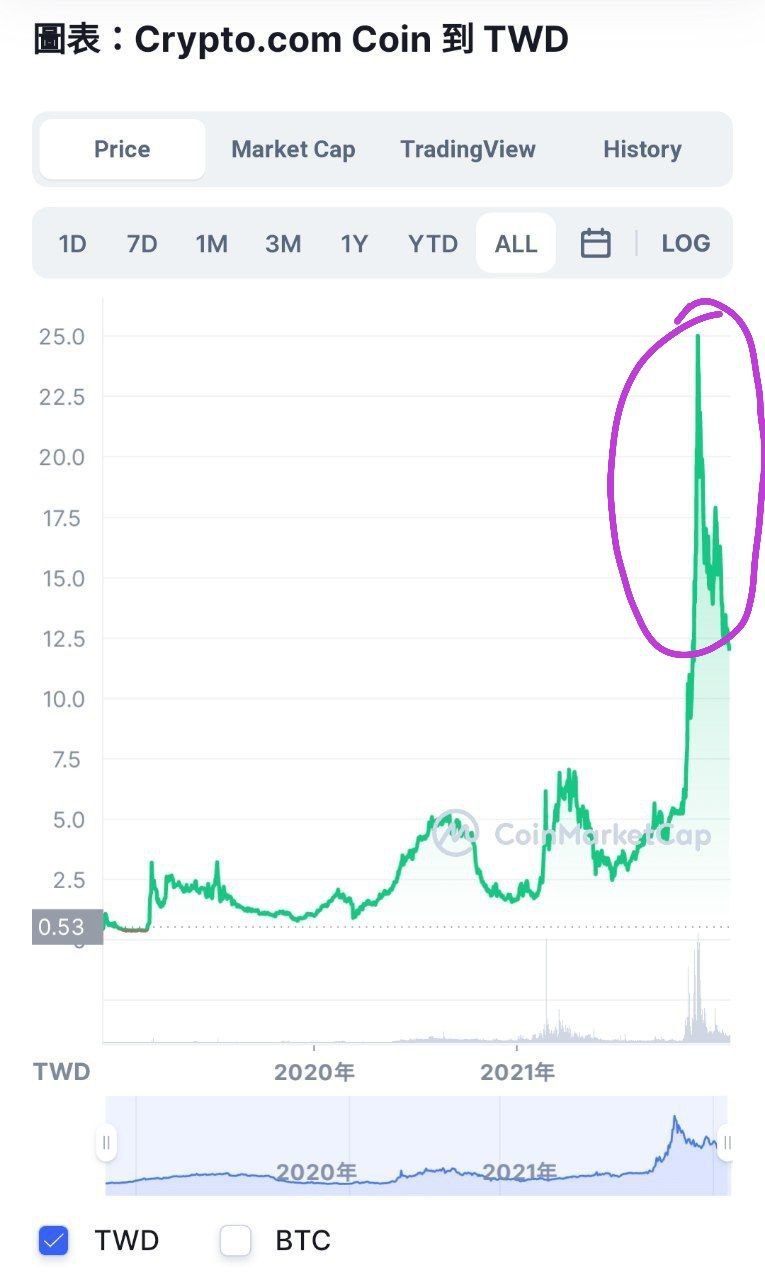Switch to the History tab
The width and height of the screenshot is (765, 1280).
pyautogui.click(x=642, y=150)
